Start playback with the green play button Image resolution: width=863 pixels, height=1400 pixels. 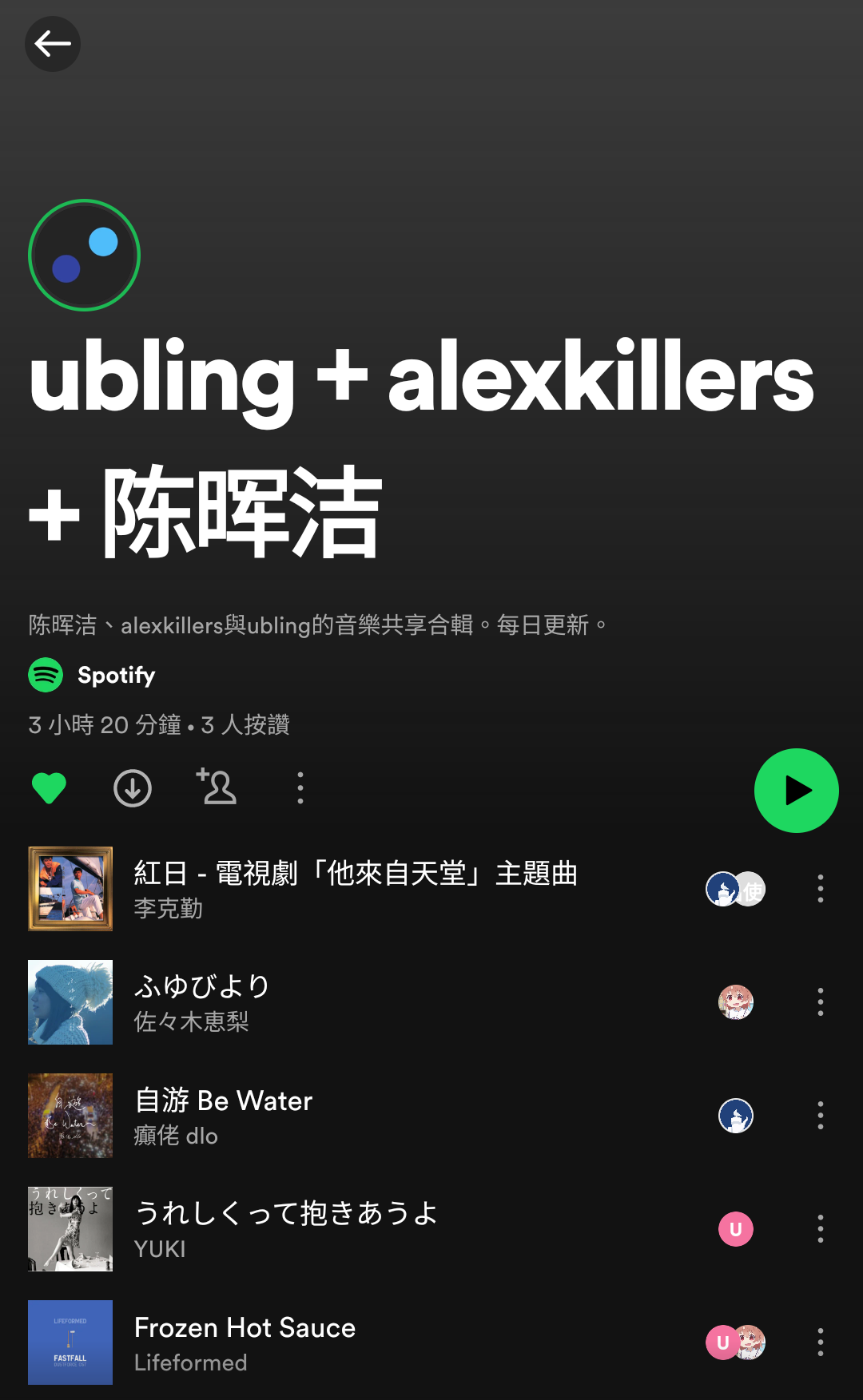[x=797, y=791]
